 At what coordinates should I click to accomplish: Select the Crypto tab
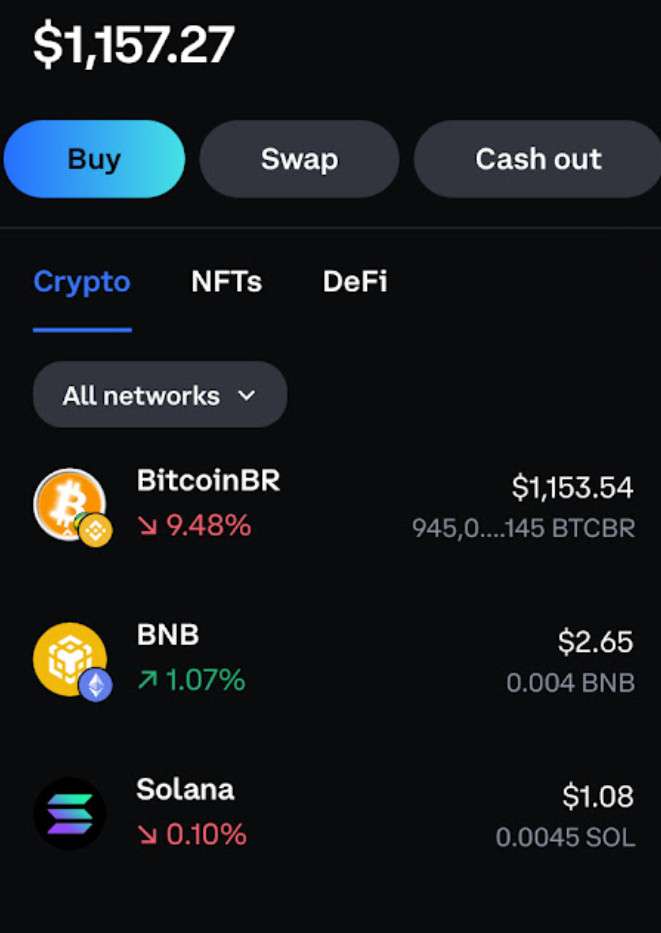pos(82,282)
